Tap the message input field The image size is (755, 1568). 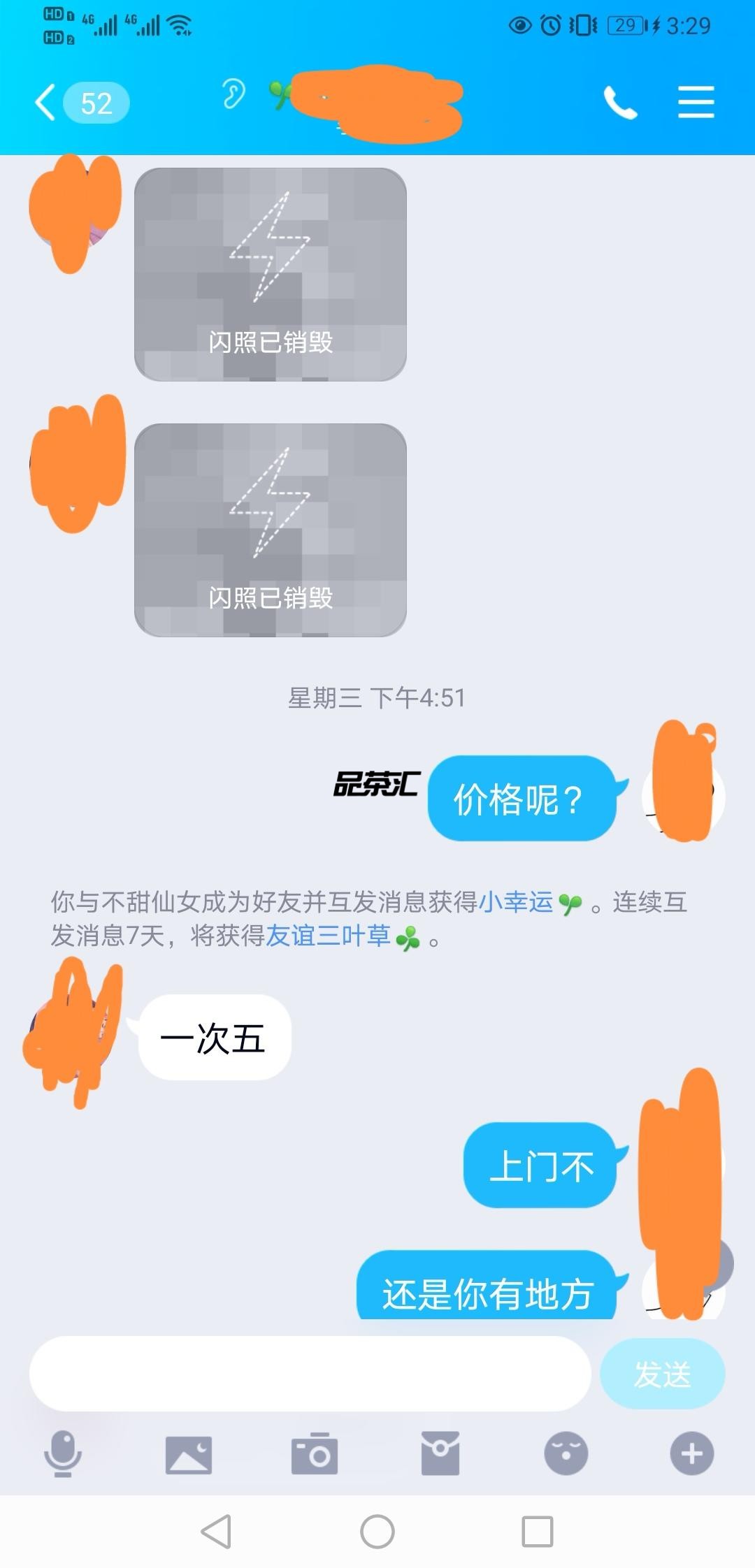[x=310, y=1373]
